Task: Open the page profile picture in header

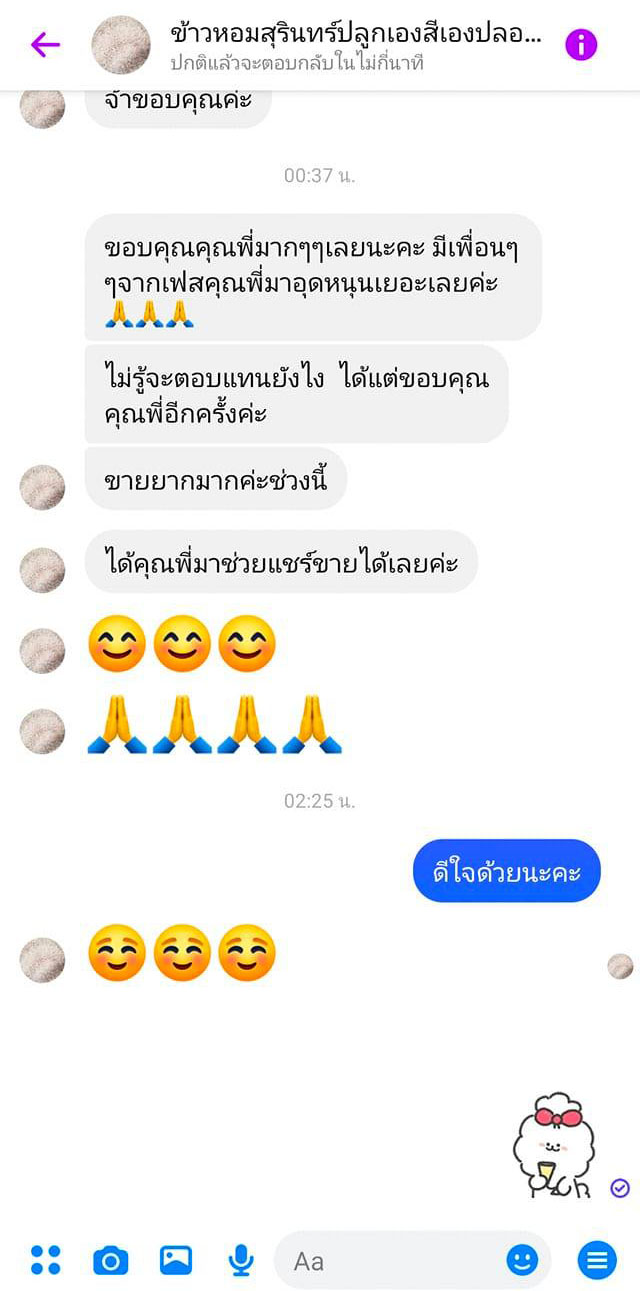Action: 120,44
